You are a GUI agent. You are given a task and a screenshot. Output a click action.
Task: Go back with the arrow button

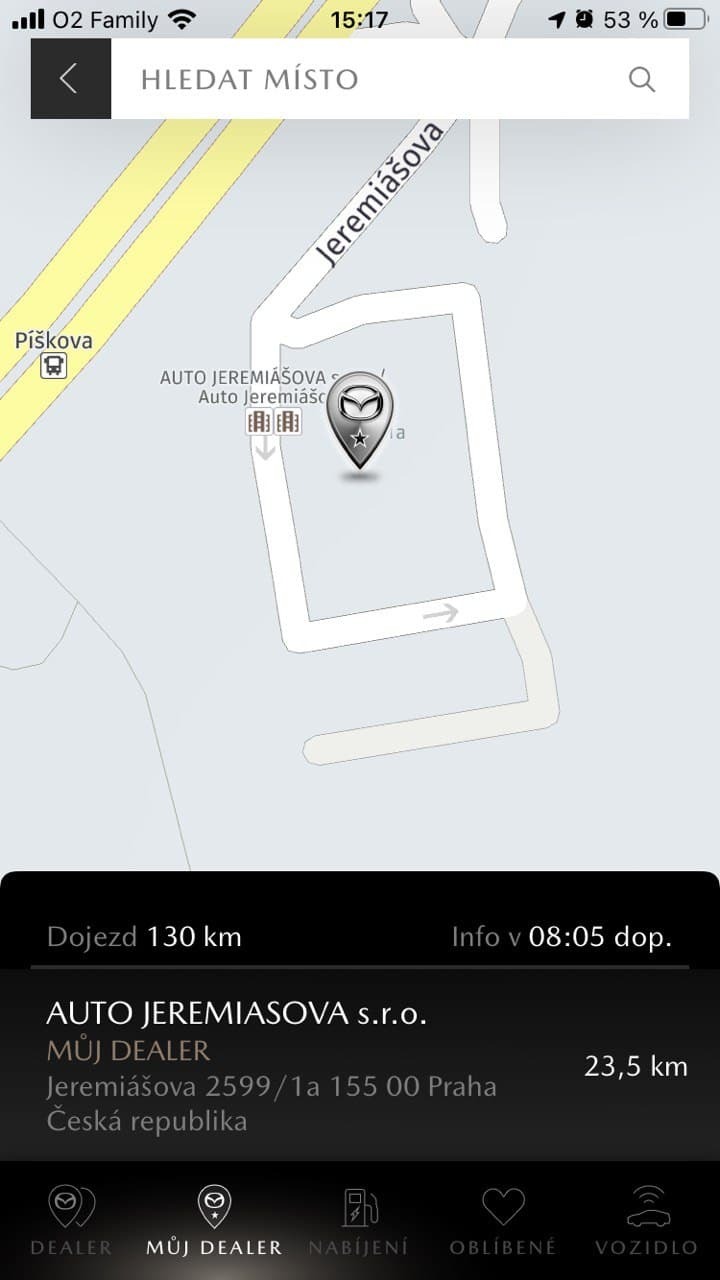click(x=70, y=79)
